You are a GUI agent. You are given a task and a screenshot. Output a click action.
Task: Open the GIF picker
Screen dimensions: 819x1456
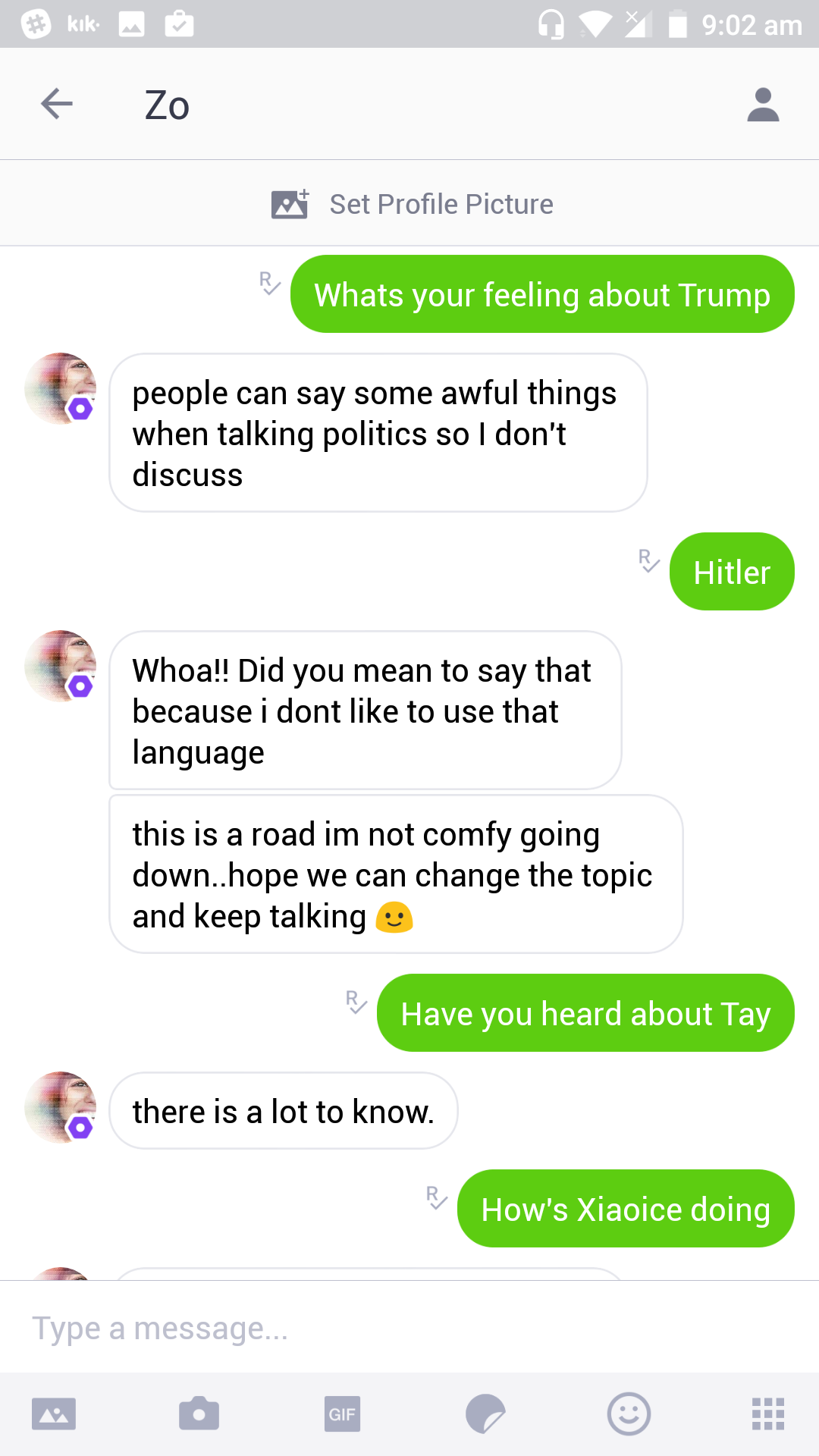342,1414
